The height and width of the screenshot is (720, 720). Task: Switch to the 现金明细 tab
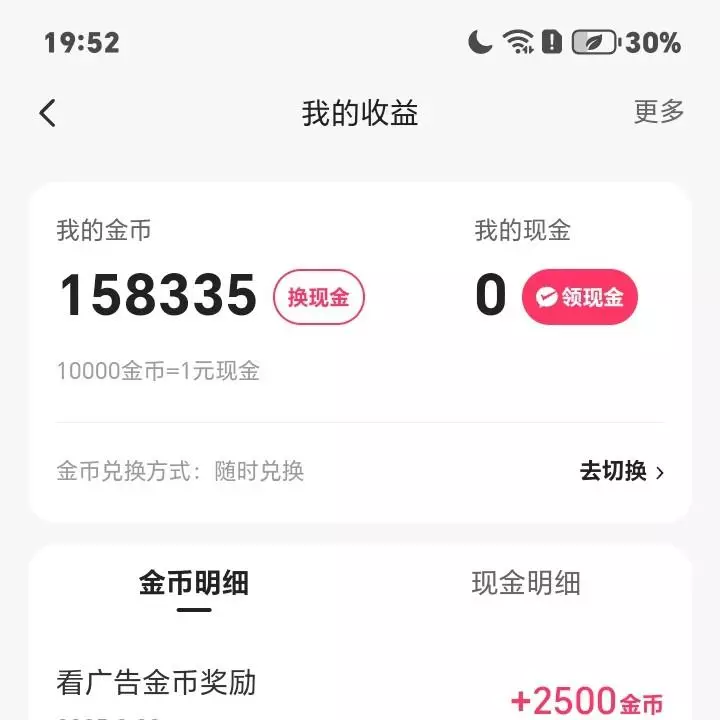tap(525, 584)
